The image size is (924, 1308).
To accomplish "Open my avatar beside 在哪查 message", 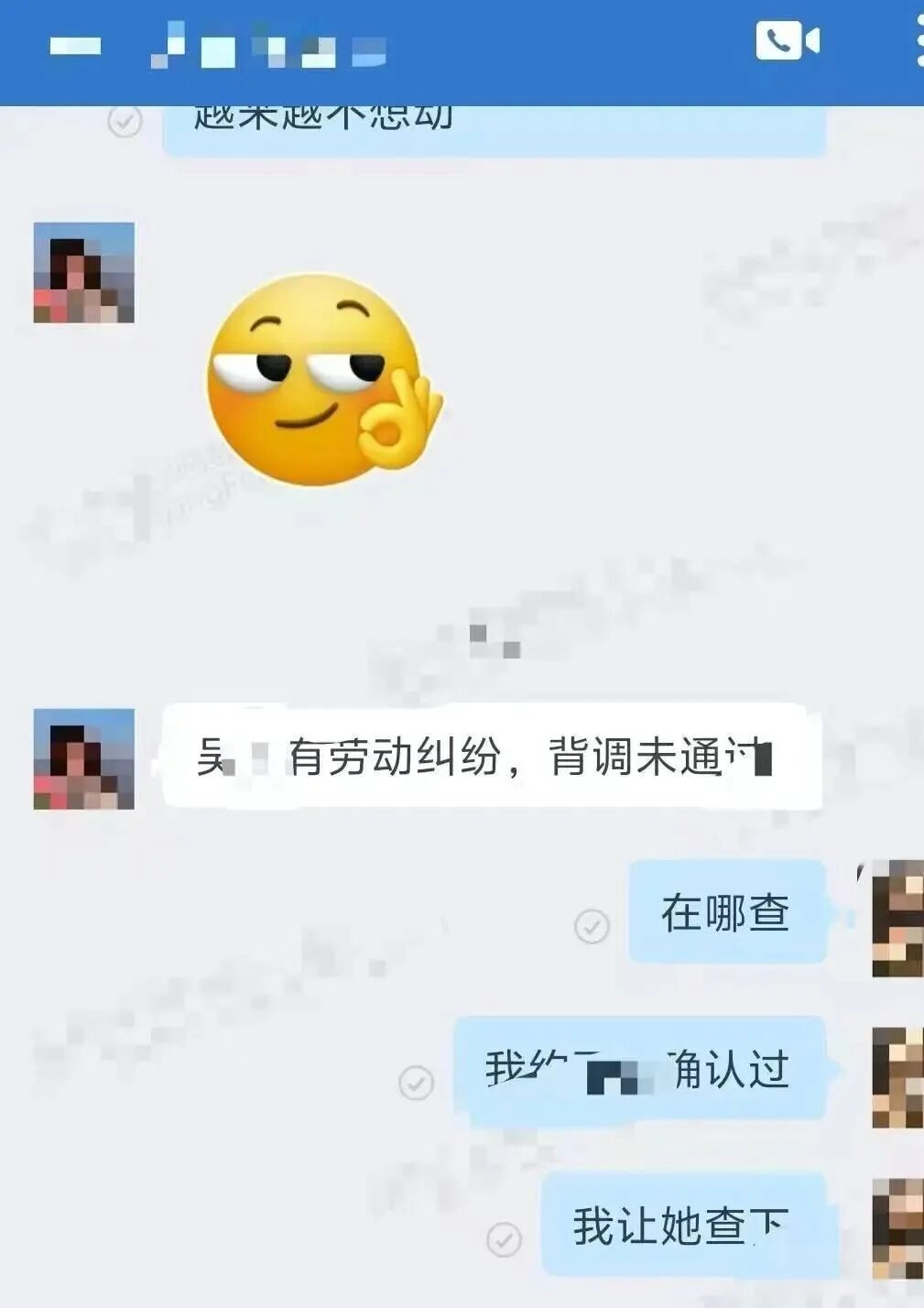I will point(897,919).
